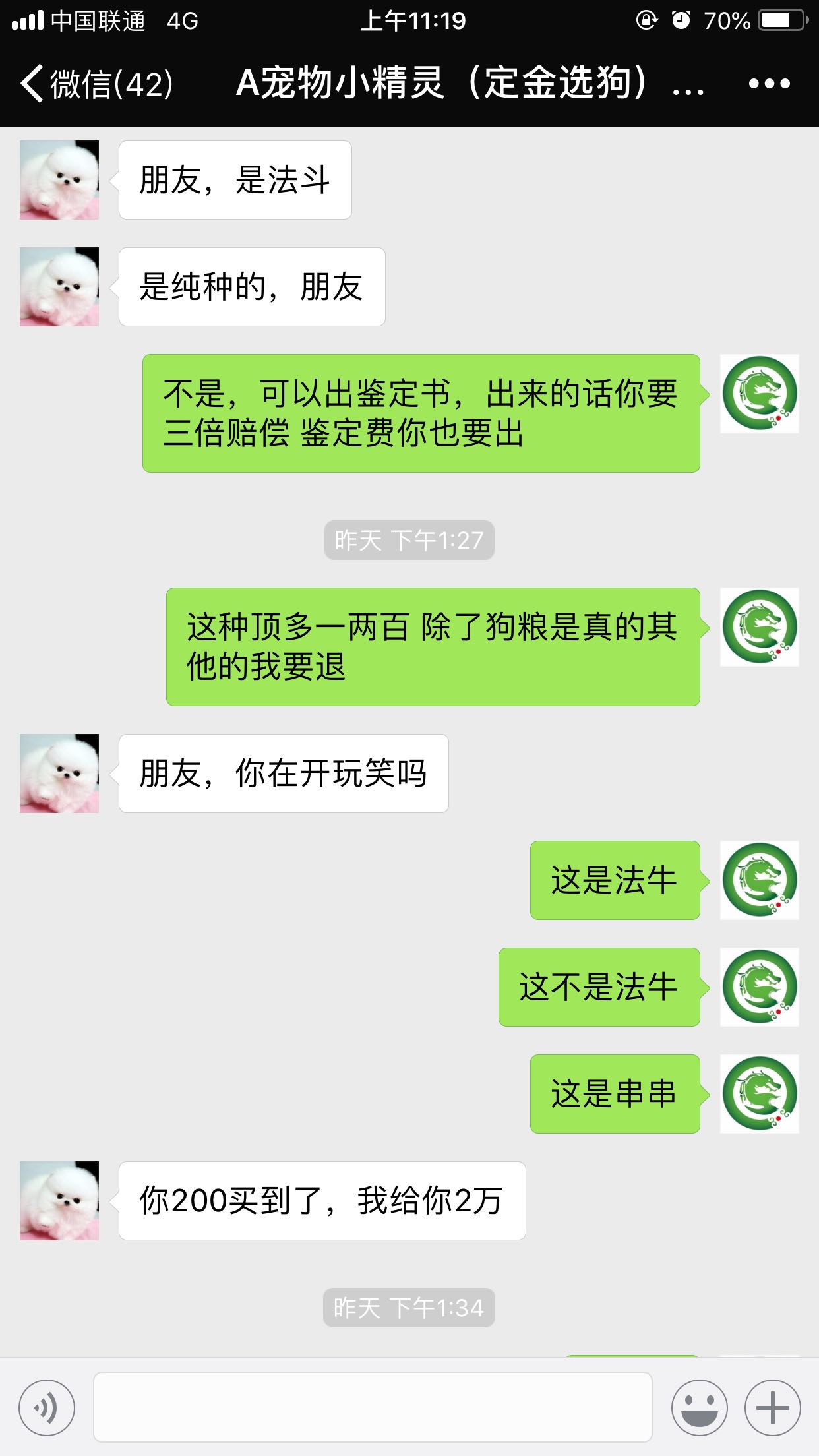The image size is (819, 1456).
Task: Open the emoji sticker panel
Action: click(x=699, y=1407)
